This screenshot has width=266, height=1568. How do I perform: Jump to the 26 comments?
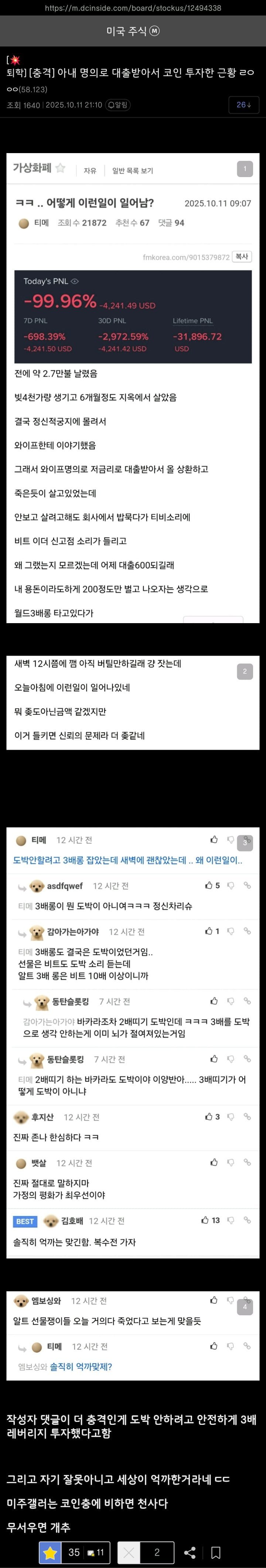[243, 105]
